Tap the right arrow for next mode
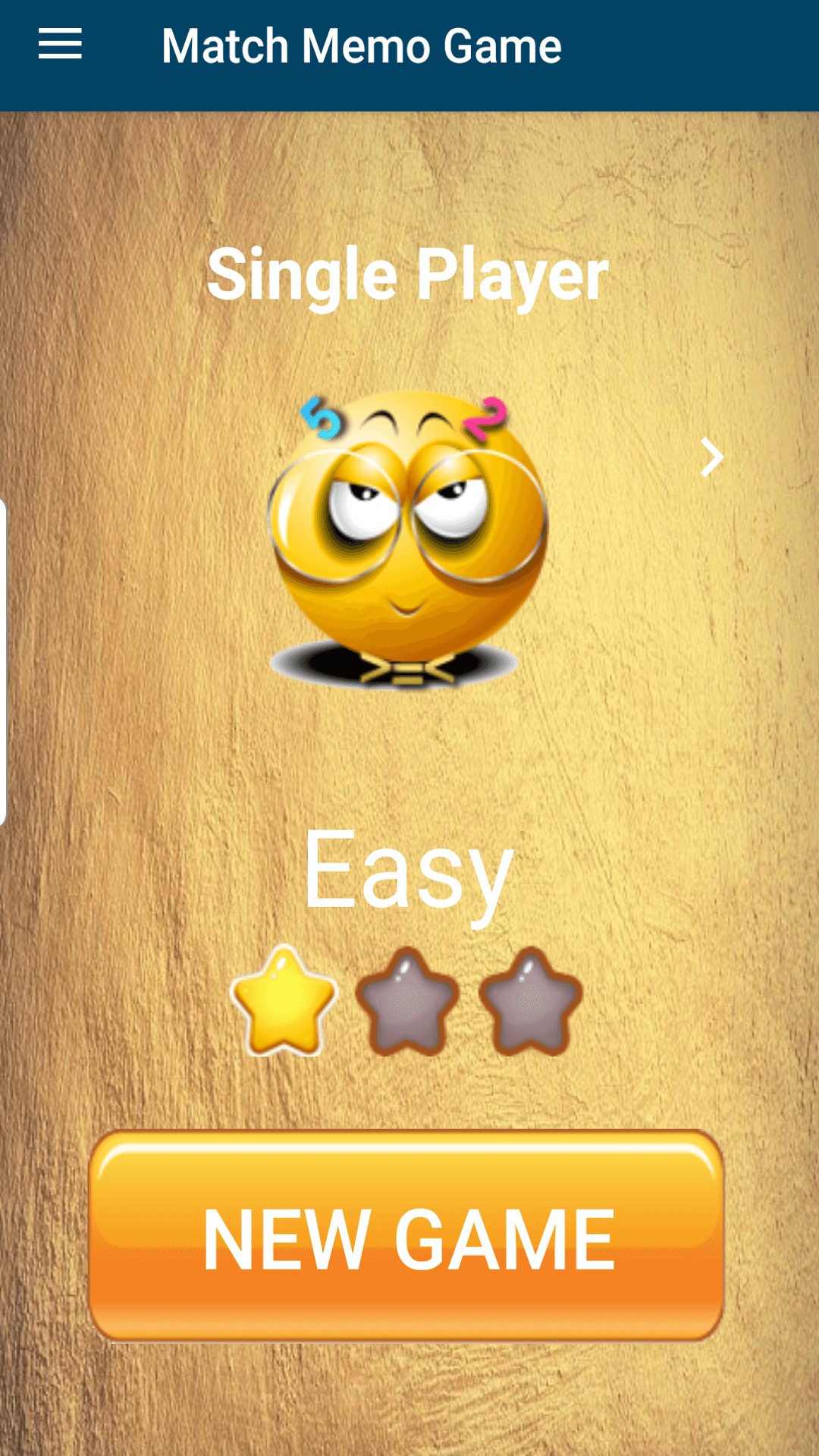 coord(711,457)
